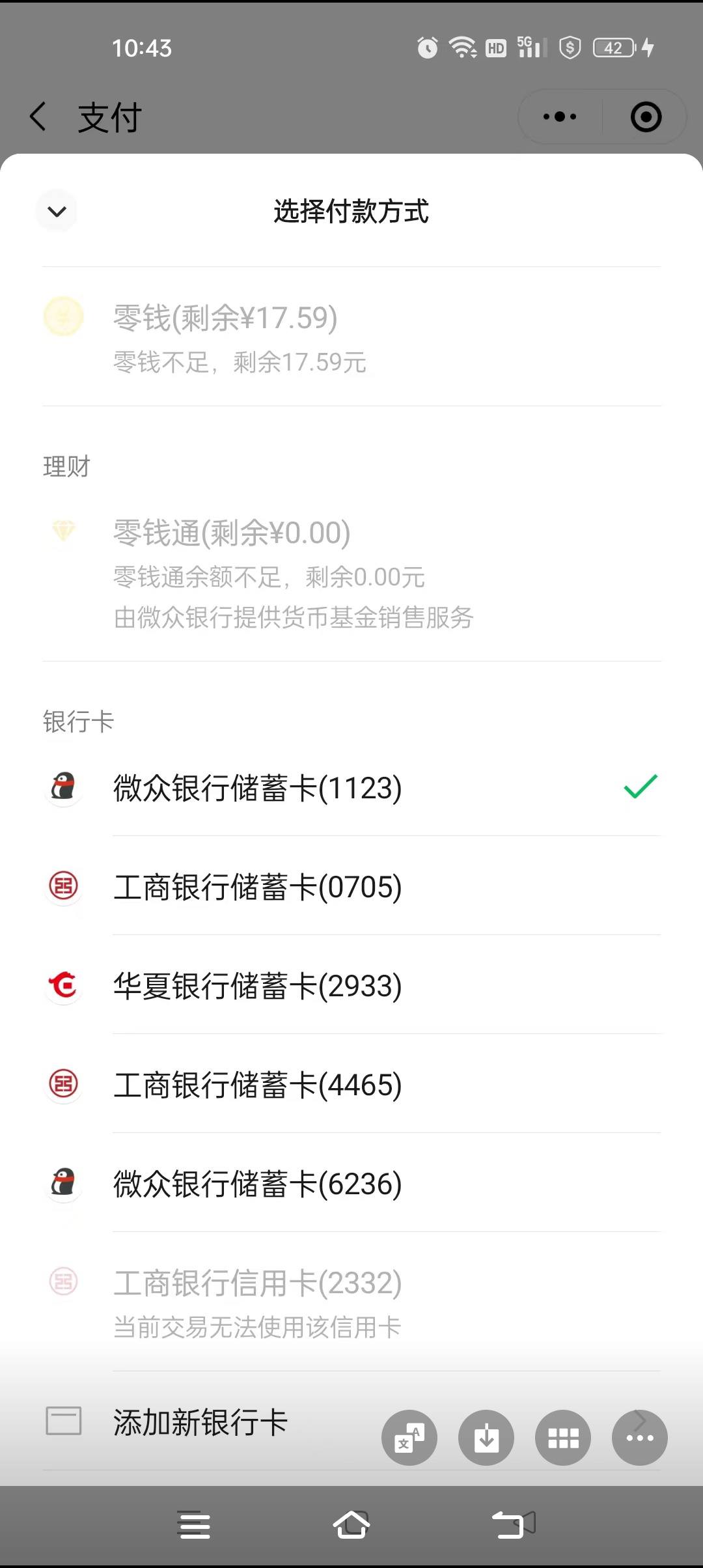Close the mini program via the circle icon

pyautogui.click(x=646, y=117)
